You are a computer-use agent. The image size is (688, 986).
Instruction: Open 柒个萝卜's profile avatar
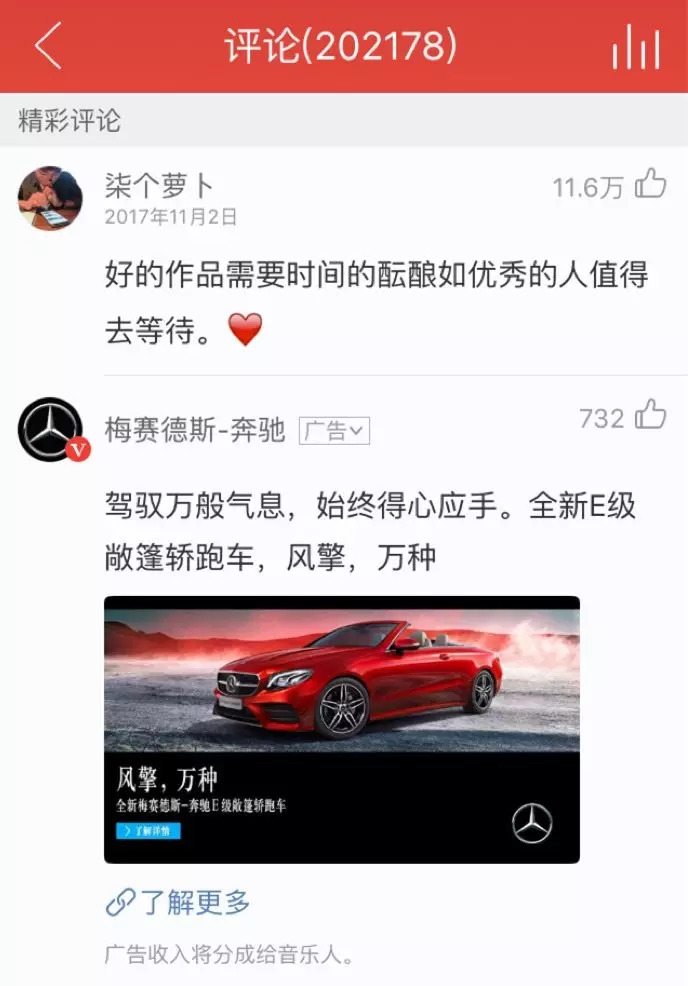click(50, 198)
